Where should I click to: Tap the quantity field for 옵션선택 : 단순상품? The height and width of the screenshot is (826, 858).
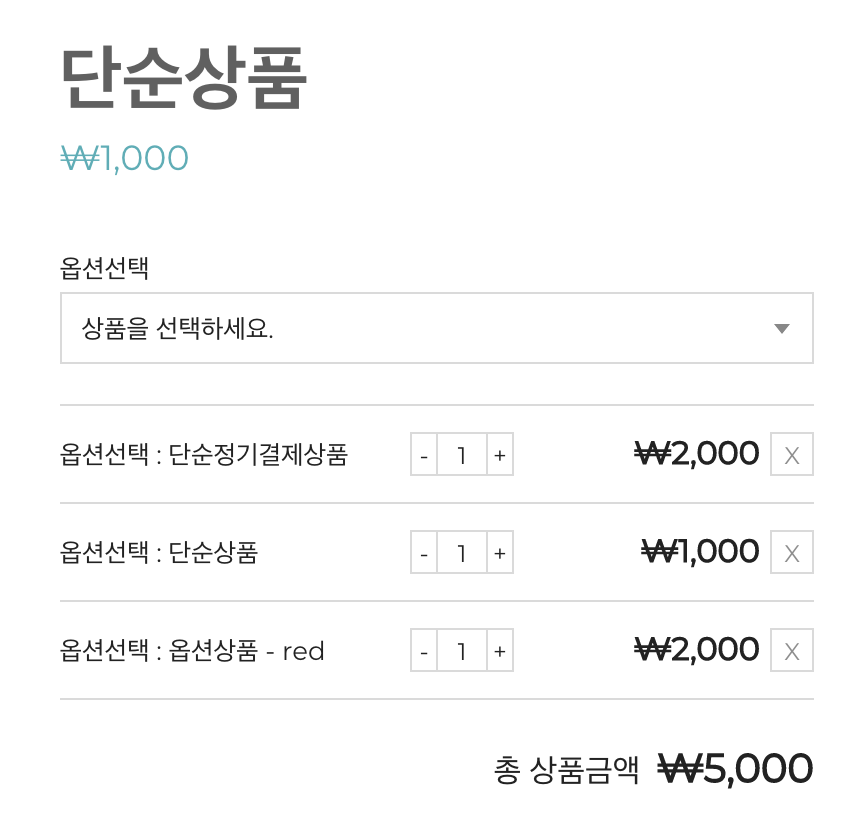click(x=462, y=553)
